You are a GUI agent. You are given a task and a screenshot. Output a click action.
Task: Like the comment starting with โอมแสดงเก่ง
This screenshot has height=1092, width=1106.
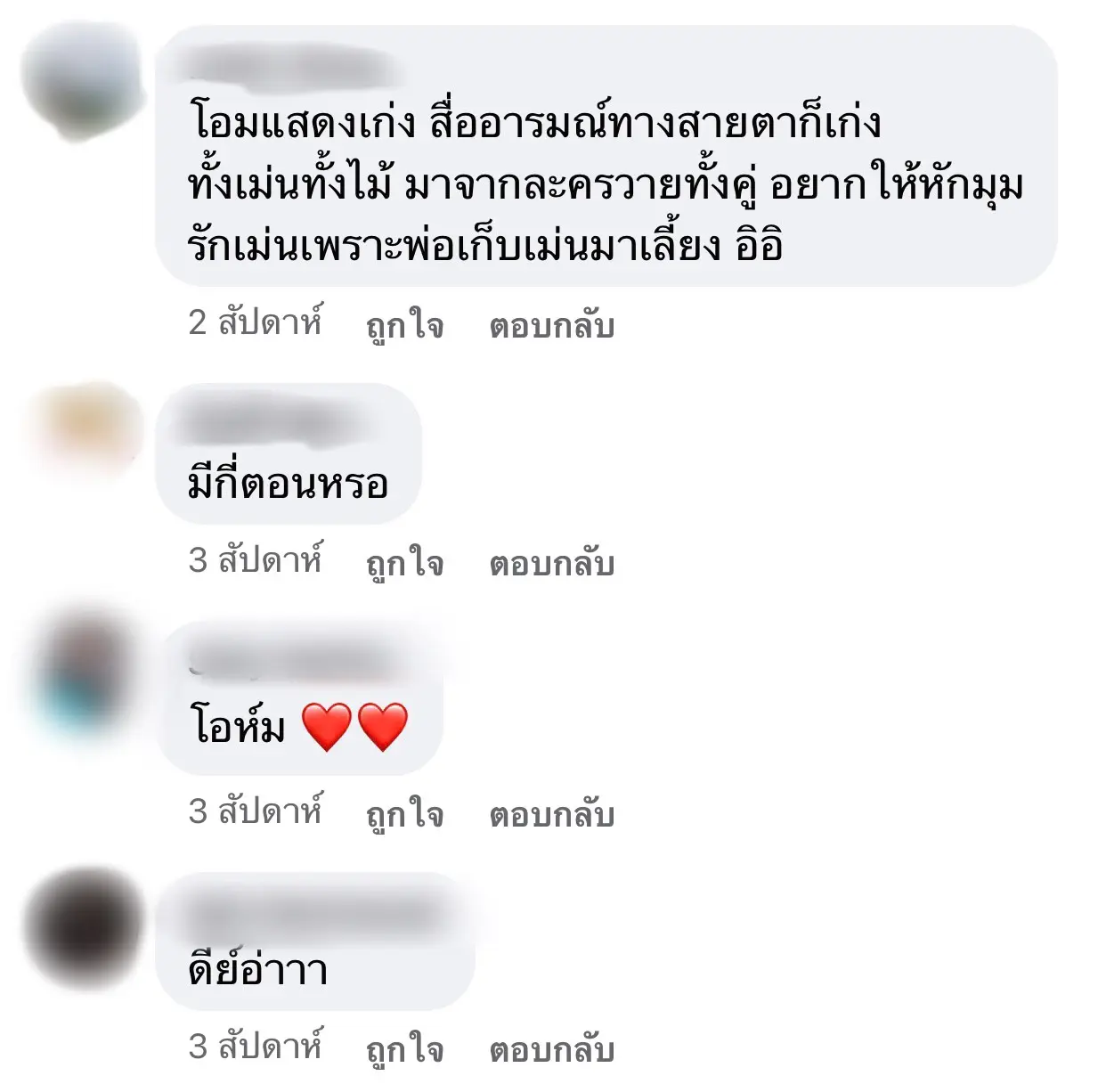[x=404, y=326]
